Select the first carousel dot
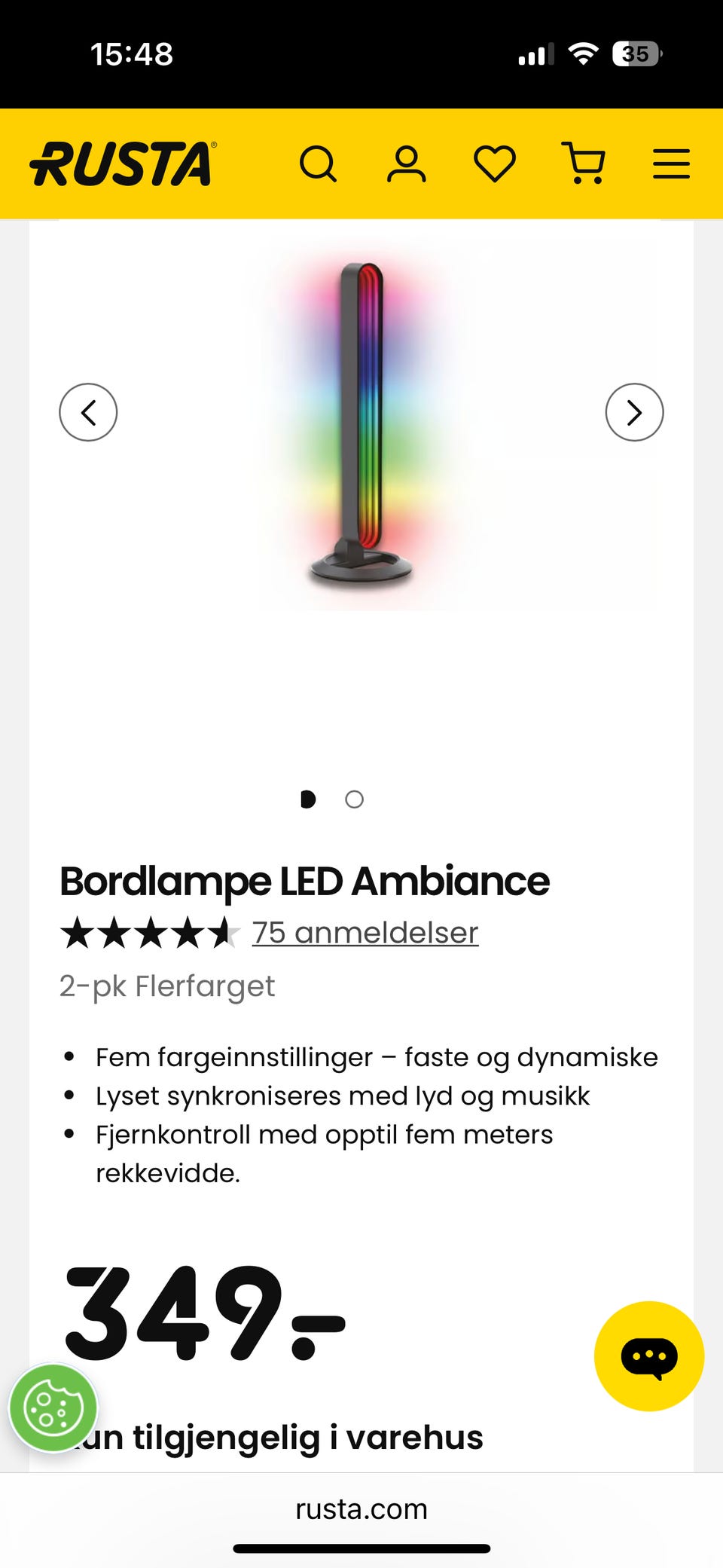The image size is (723, 1568). tap(308, 800)
